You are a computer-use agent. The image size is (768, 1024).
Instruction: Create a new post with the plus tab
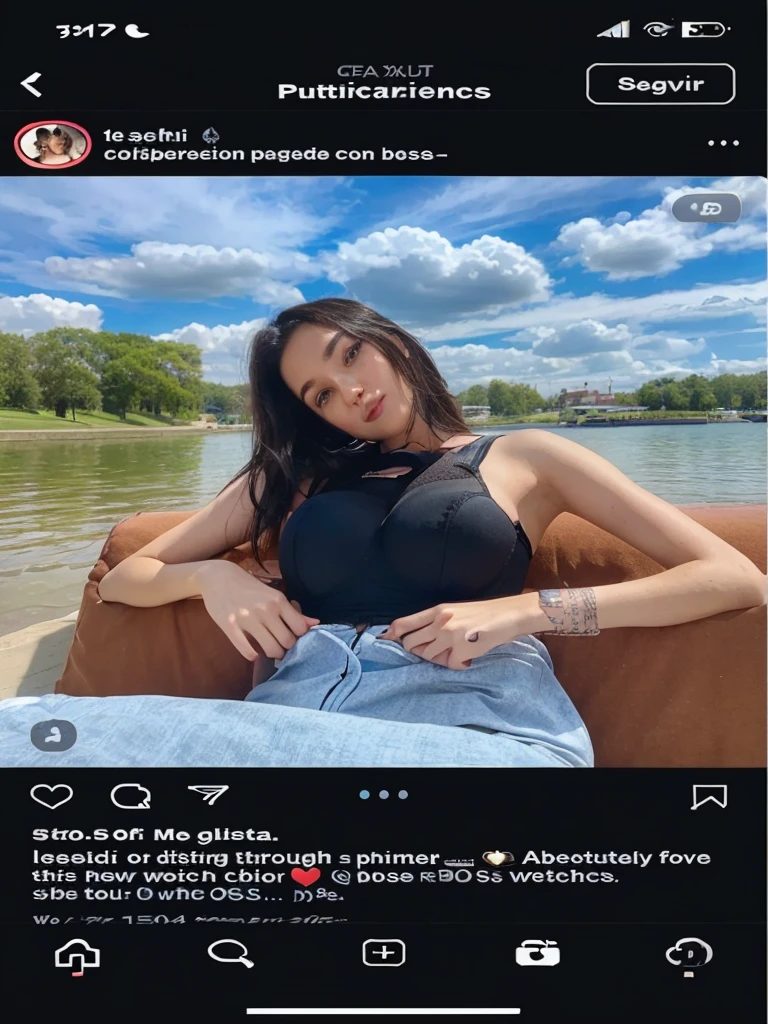click(383, 953)
